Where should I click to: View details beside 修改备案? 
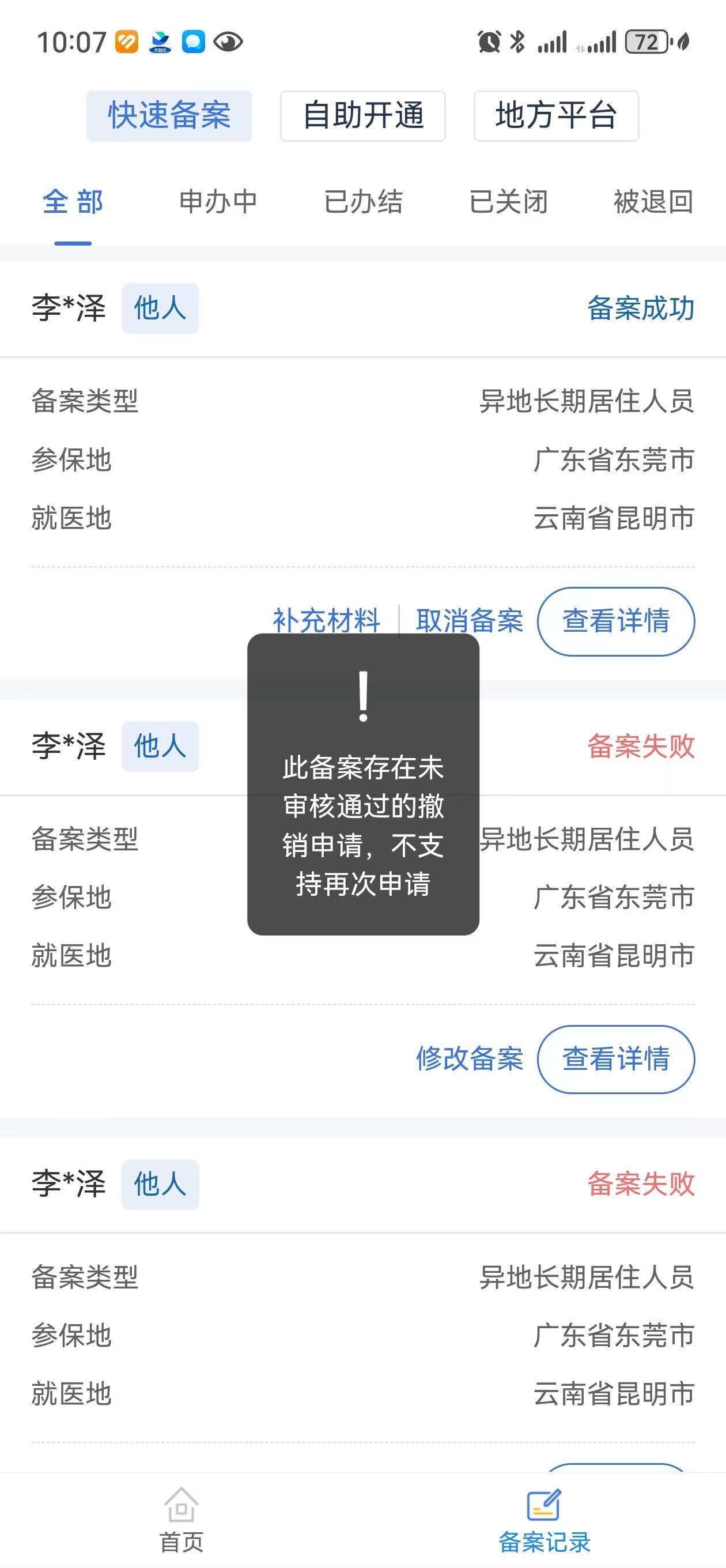(x=616, y=1059)
